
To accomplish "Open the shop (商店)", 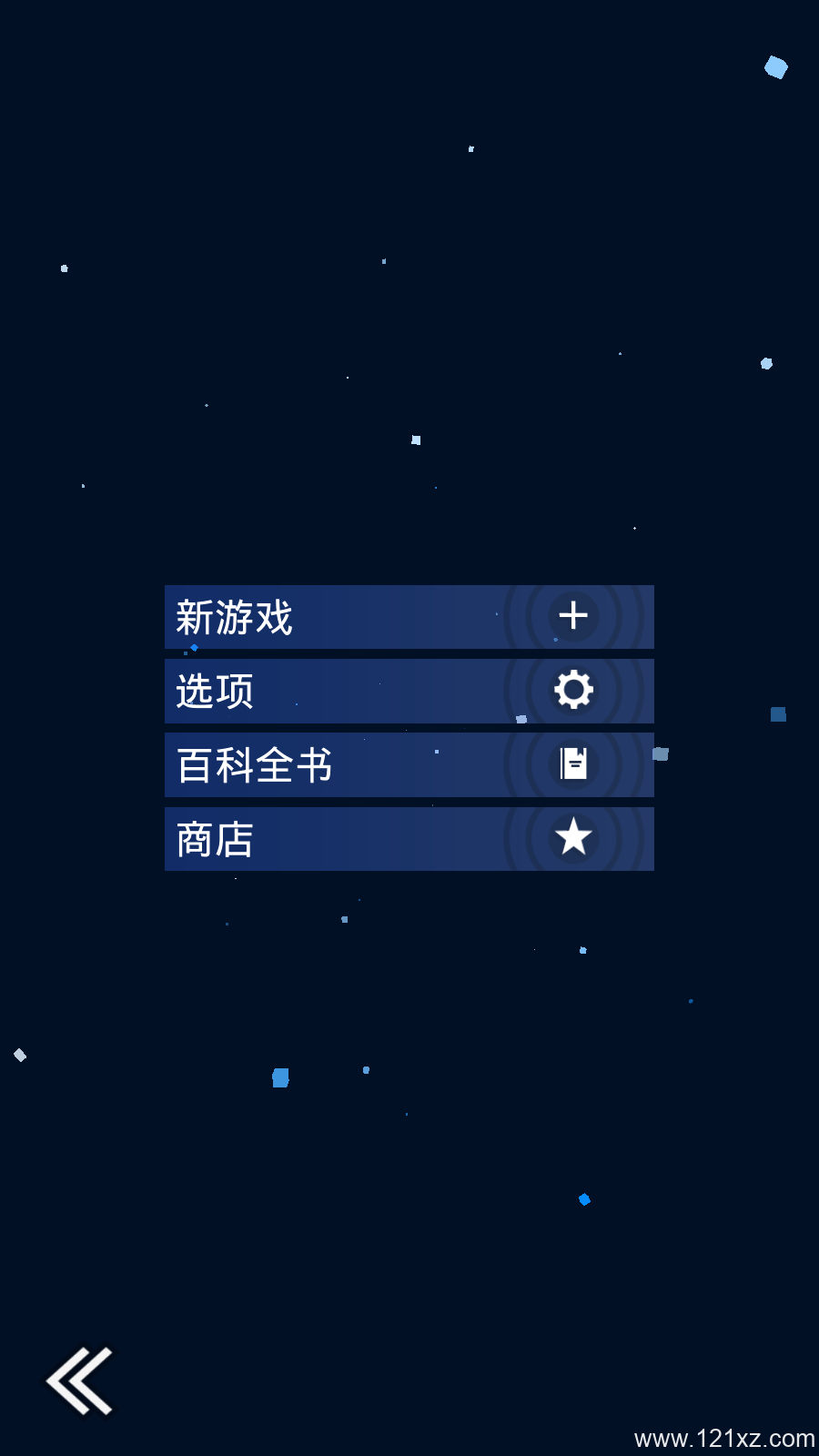I will pos(409,838).
